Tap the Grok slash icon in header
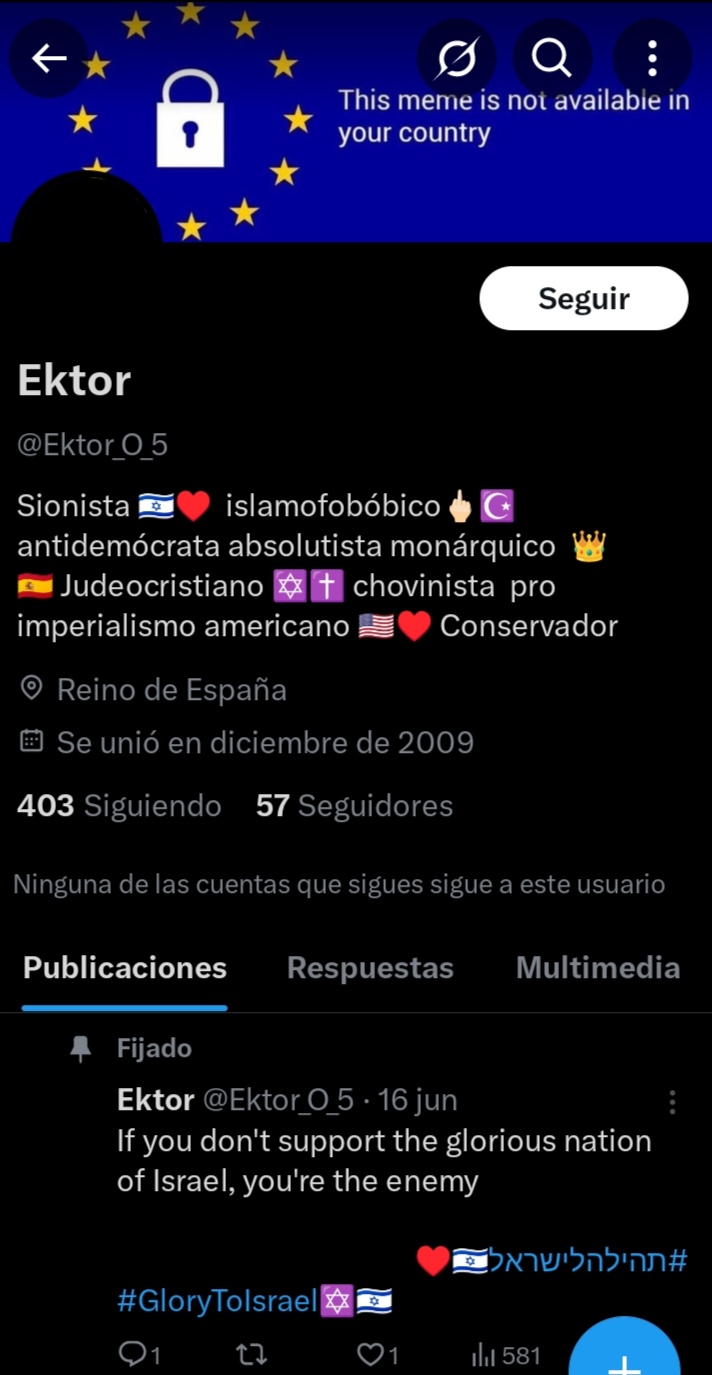Screen dimensions: 712x1375 (456, 59)
